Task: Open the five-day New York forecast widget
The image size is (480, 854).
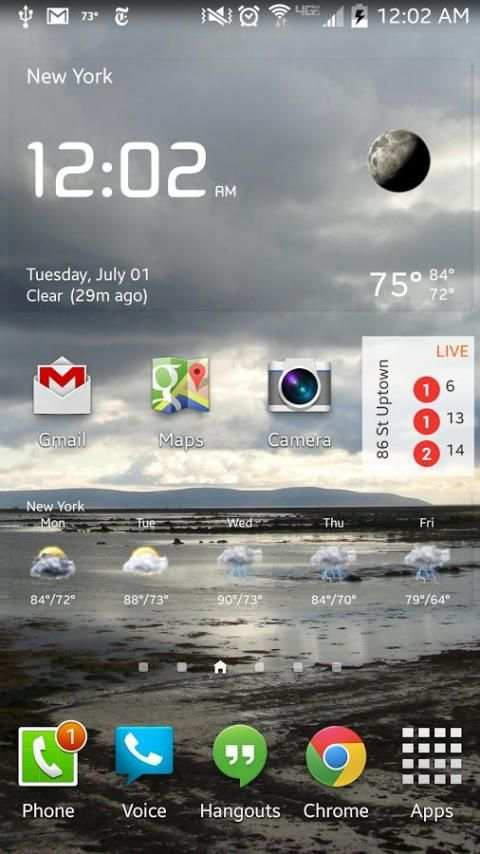Action: click(240, 553)
